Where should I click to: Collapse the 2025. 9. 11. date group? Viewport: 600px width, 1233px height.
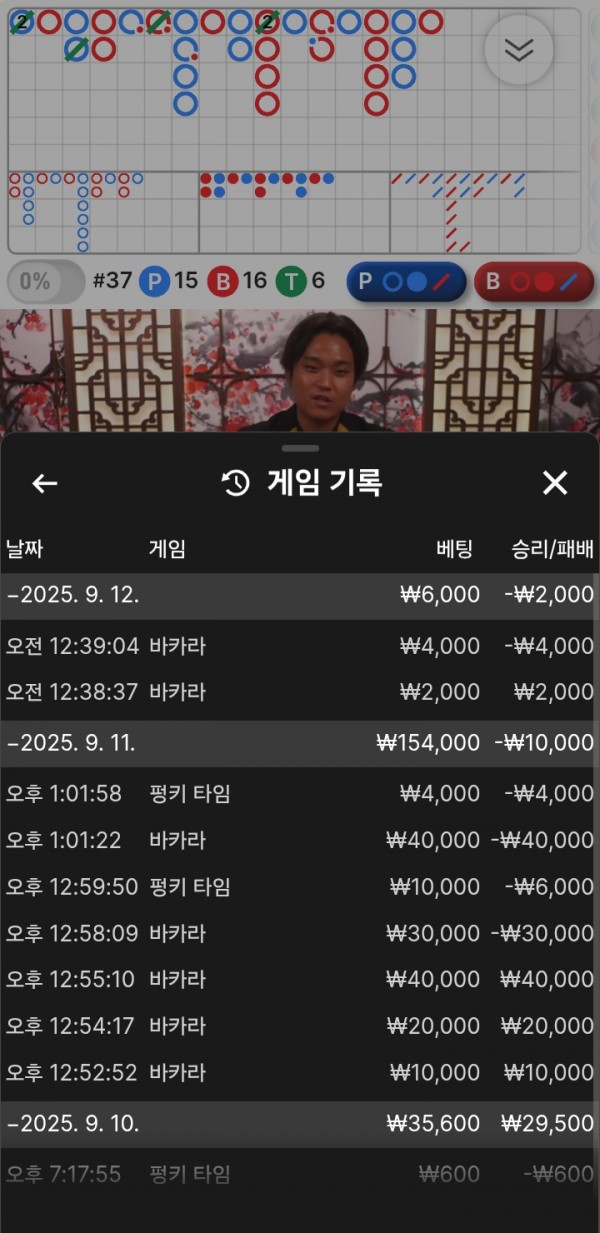point(300,743)
